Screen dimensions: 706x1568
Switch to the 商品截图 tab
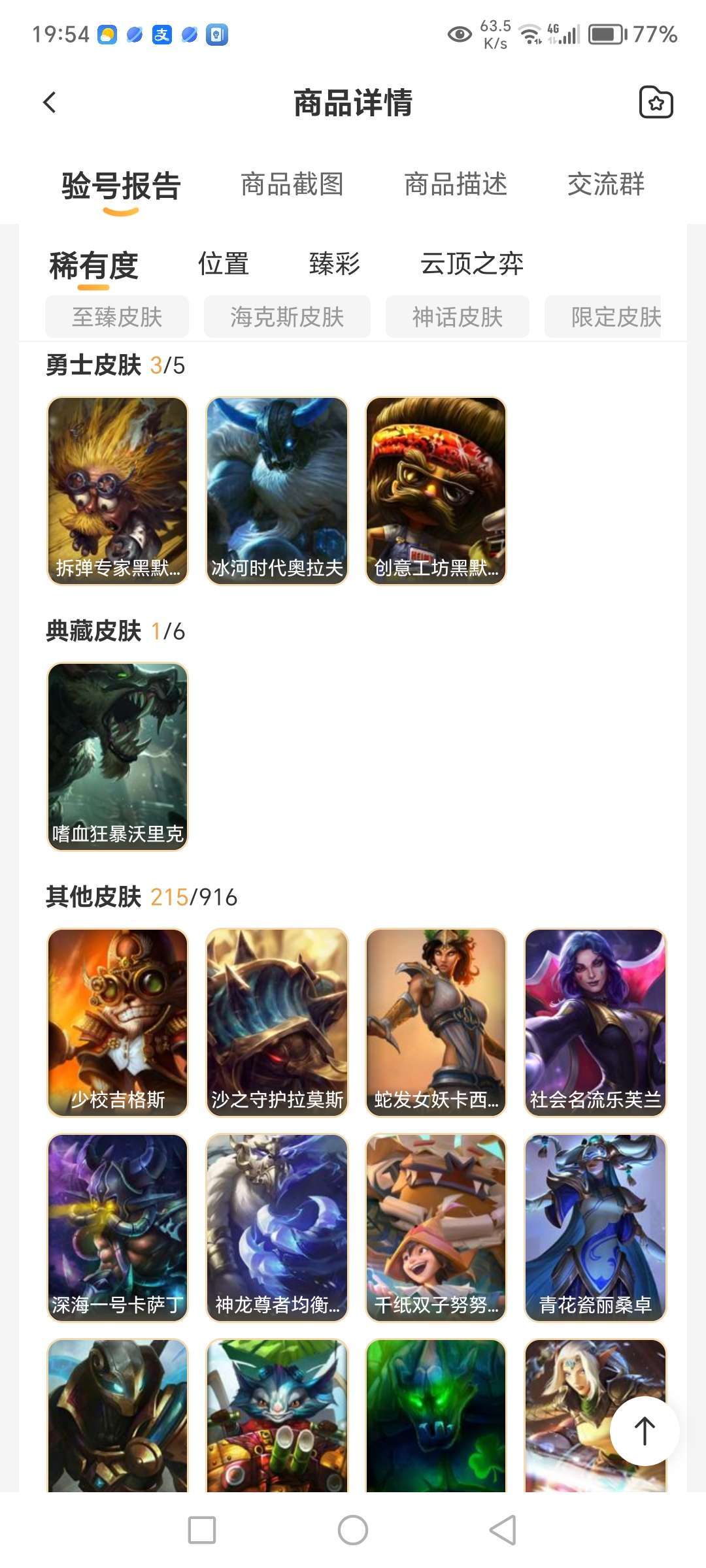(x=292, y=185)
